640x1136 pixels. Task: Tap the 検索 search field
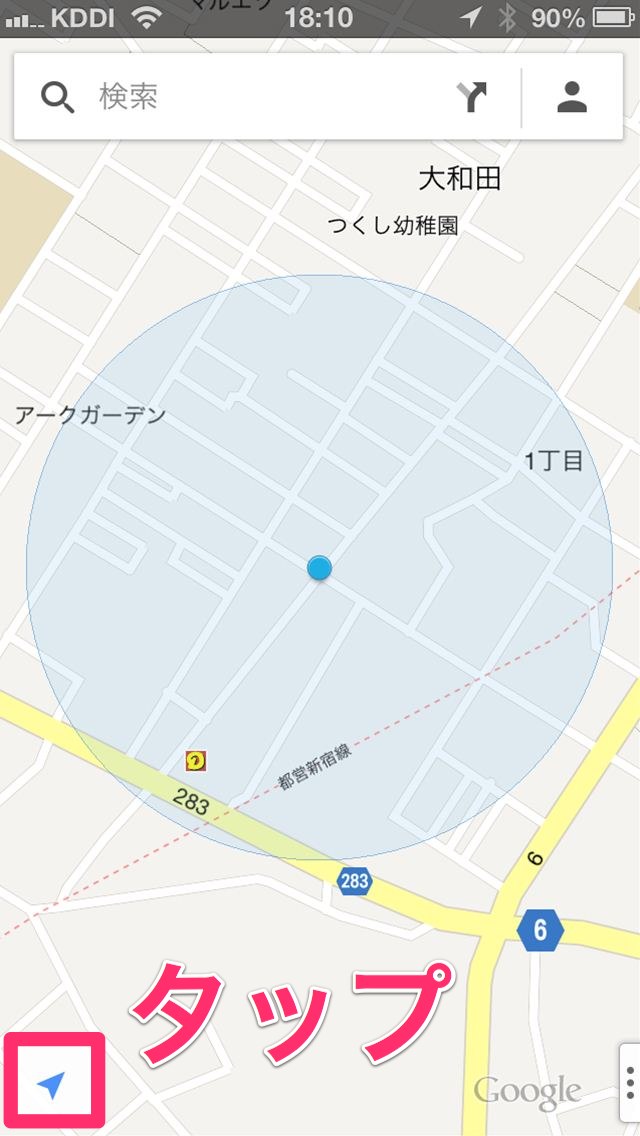[x=260, y=97]
